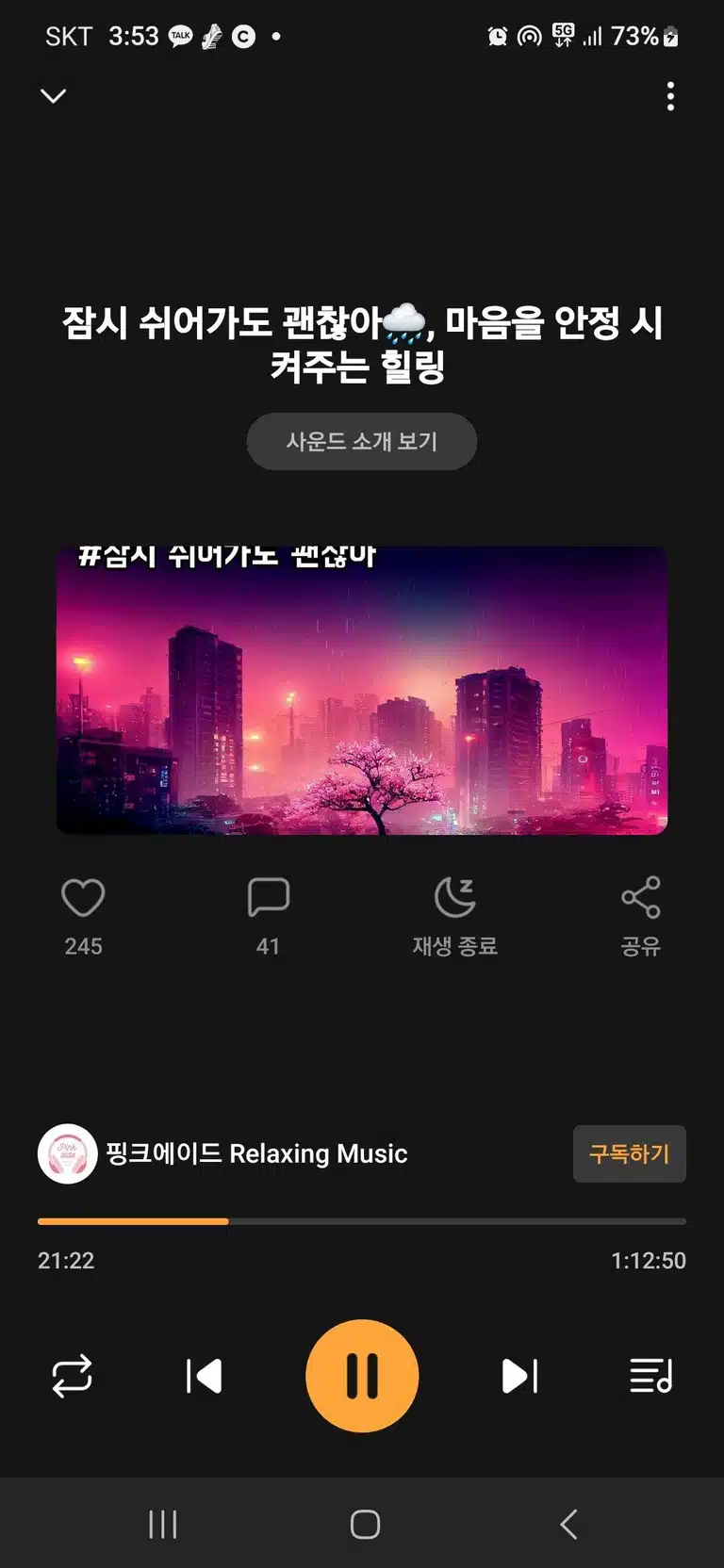
Task: Pause the current playback
Action: pyautogui.click(x=362, y=1376)
